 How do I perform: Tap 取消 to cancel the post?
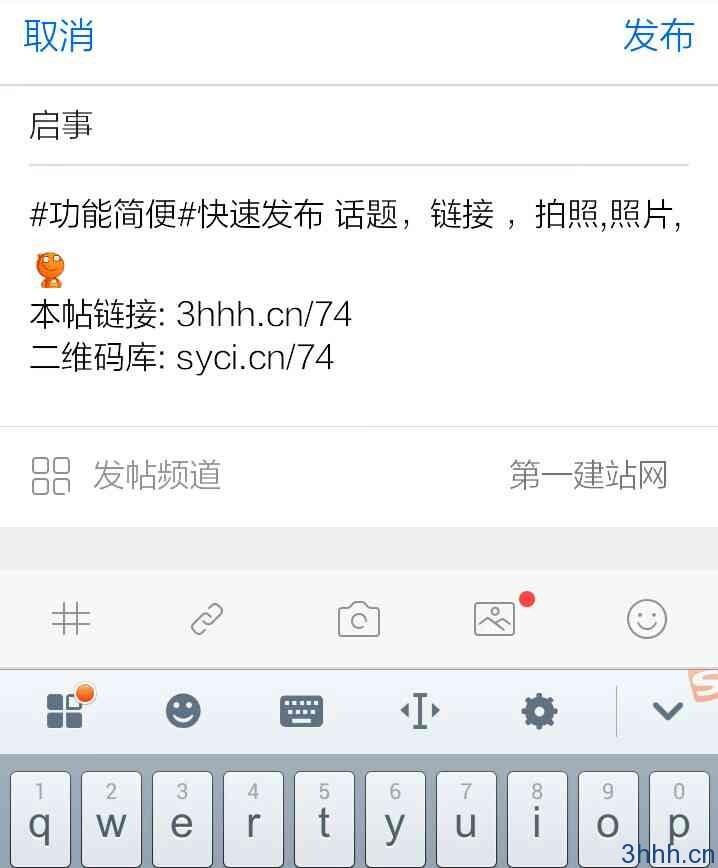coord(59,36)
